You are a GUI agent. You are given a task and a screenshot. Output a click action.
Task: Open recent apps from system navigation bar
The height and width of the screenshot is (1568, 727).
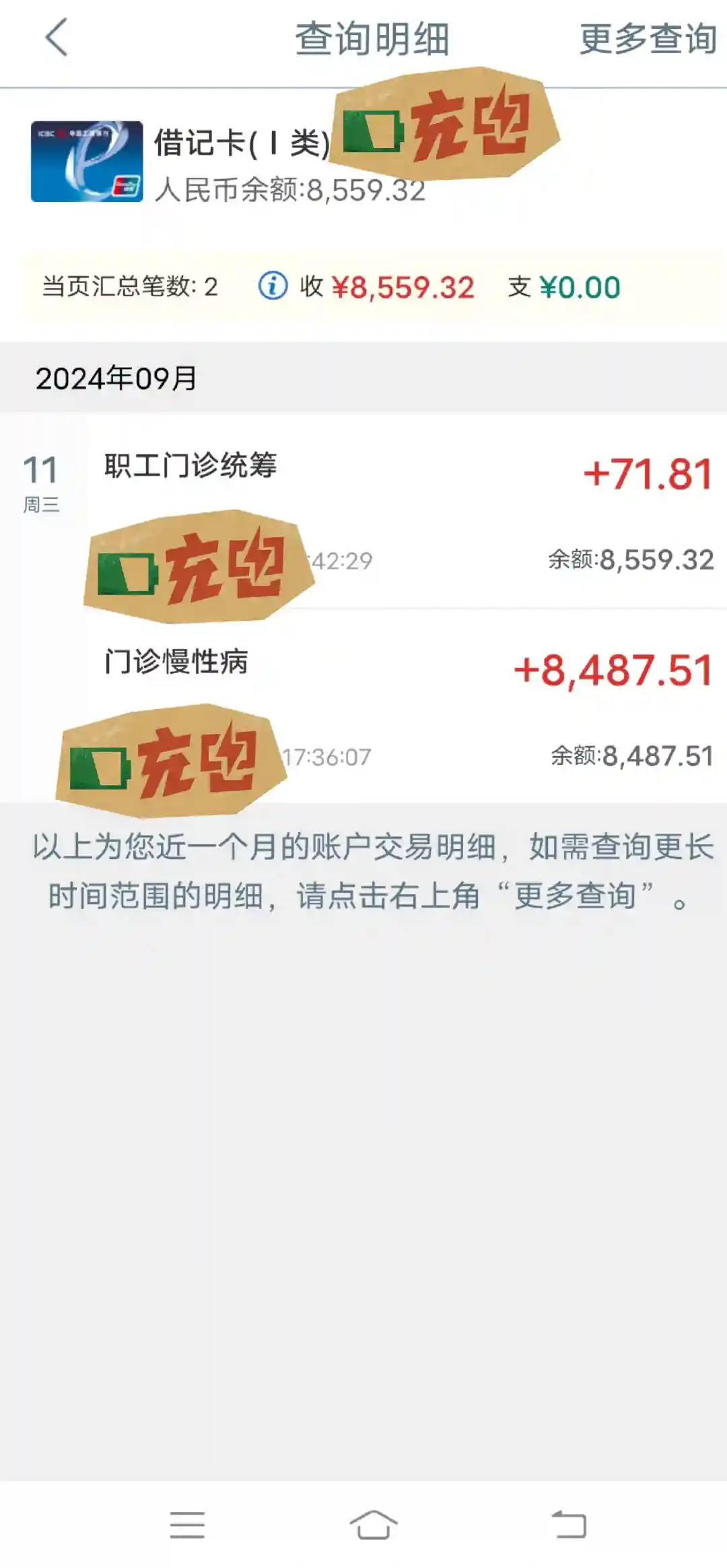coord(187,1524)
